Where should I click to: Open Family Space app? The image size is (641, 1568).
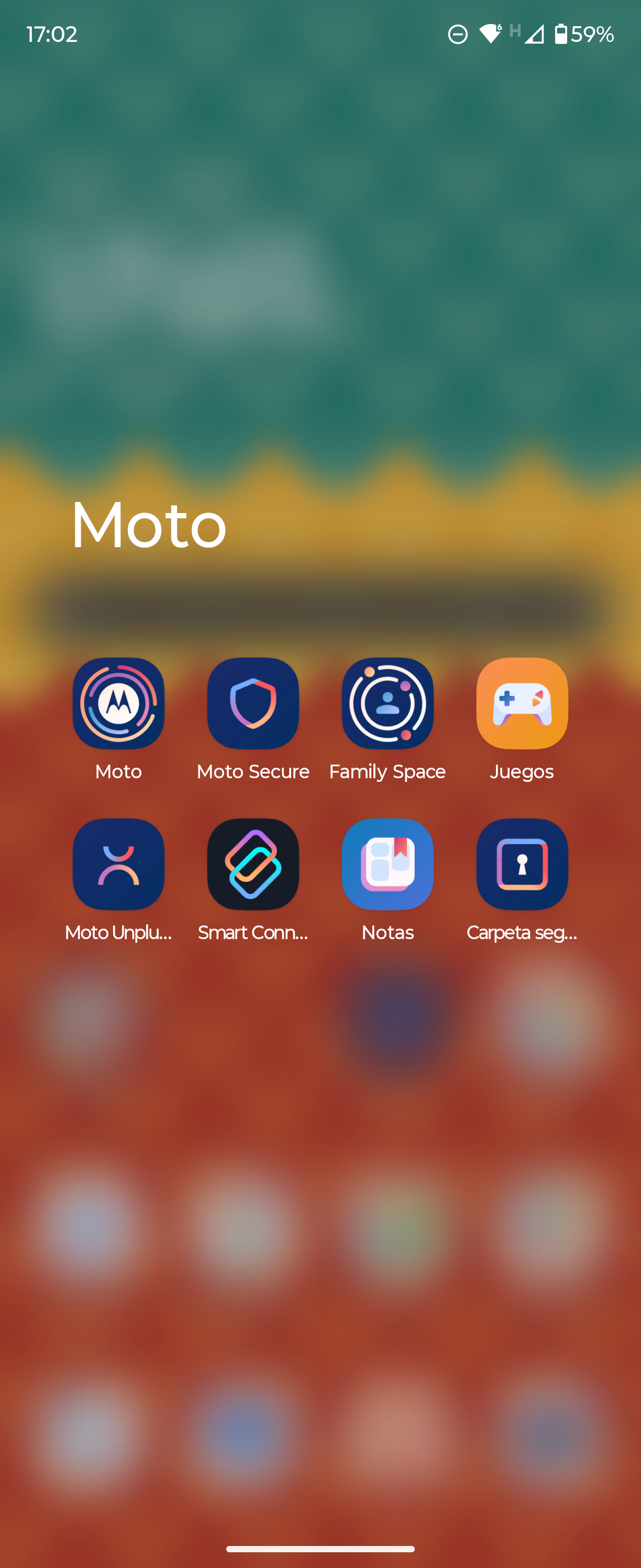point(388,704)
